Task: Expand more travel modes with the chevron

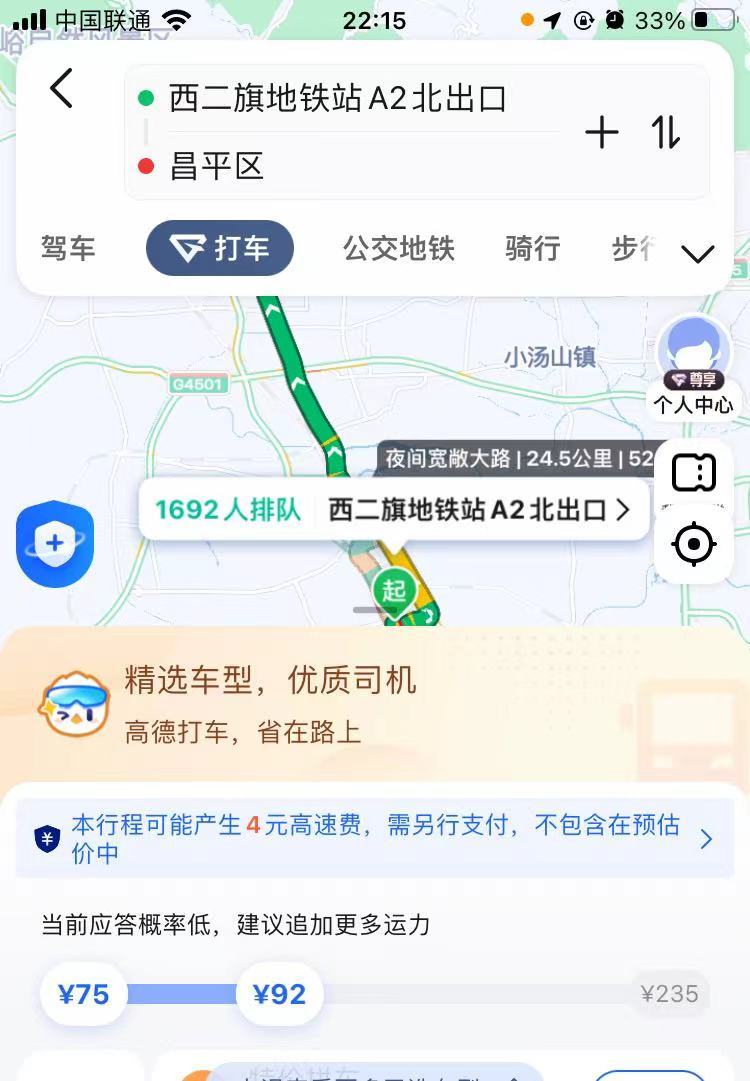Action: click(x=697, y=254)
